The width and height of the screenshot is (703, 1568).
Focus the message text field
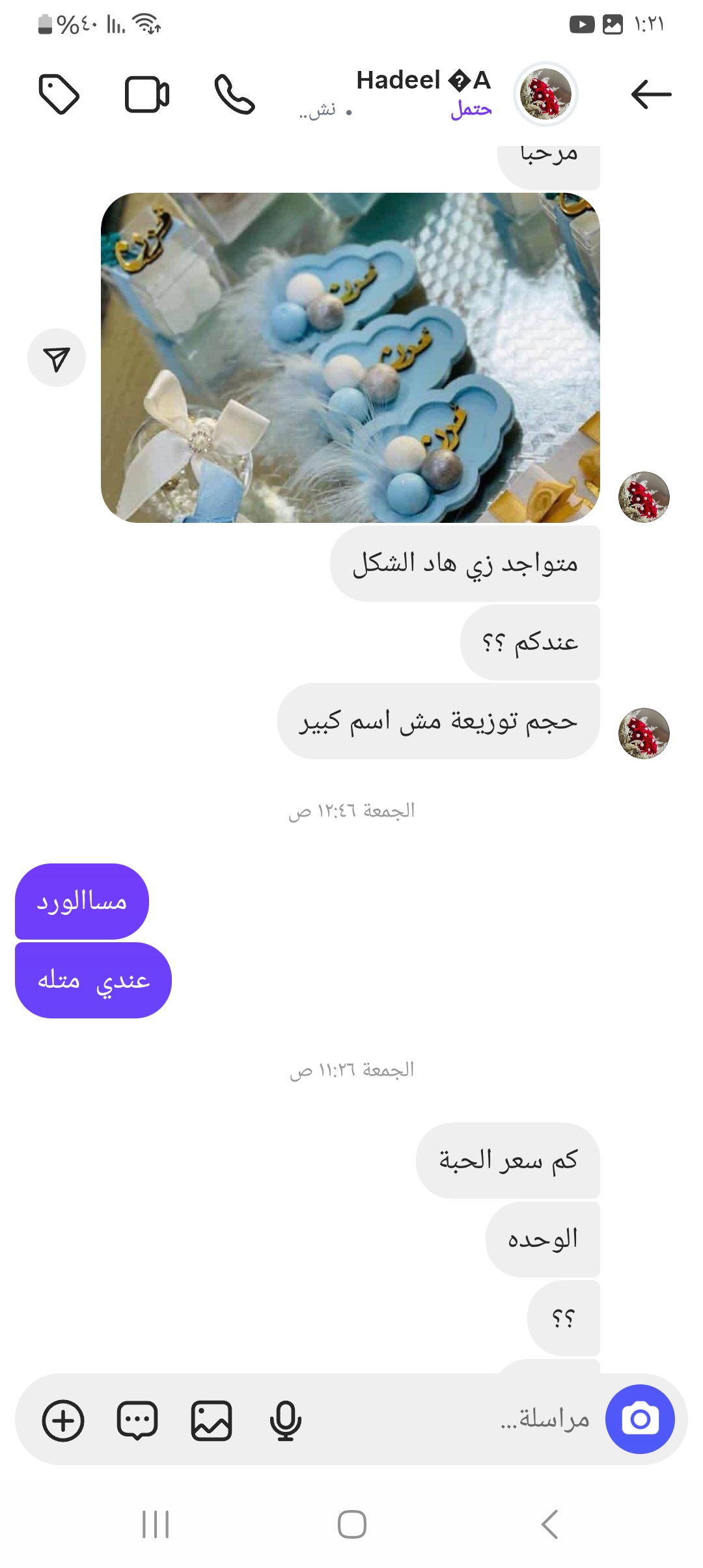pyautogui.click(x=456, y=1419)
